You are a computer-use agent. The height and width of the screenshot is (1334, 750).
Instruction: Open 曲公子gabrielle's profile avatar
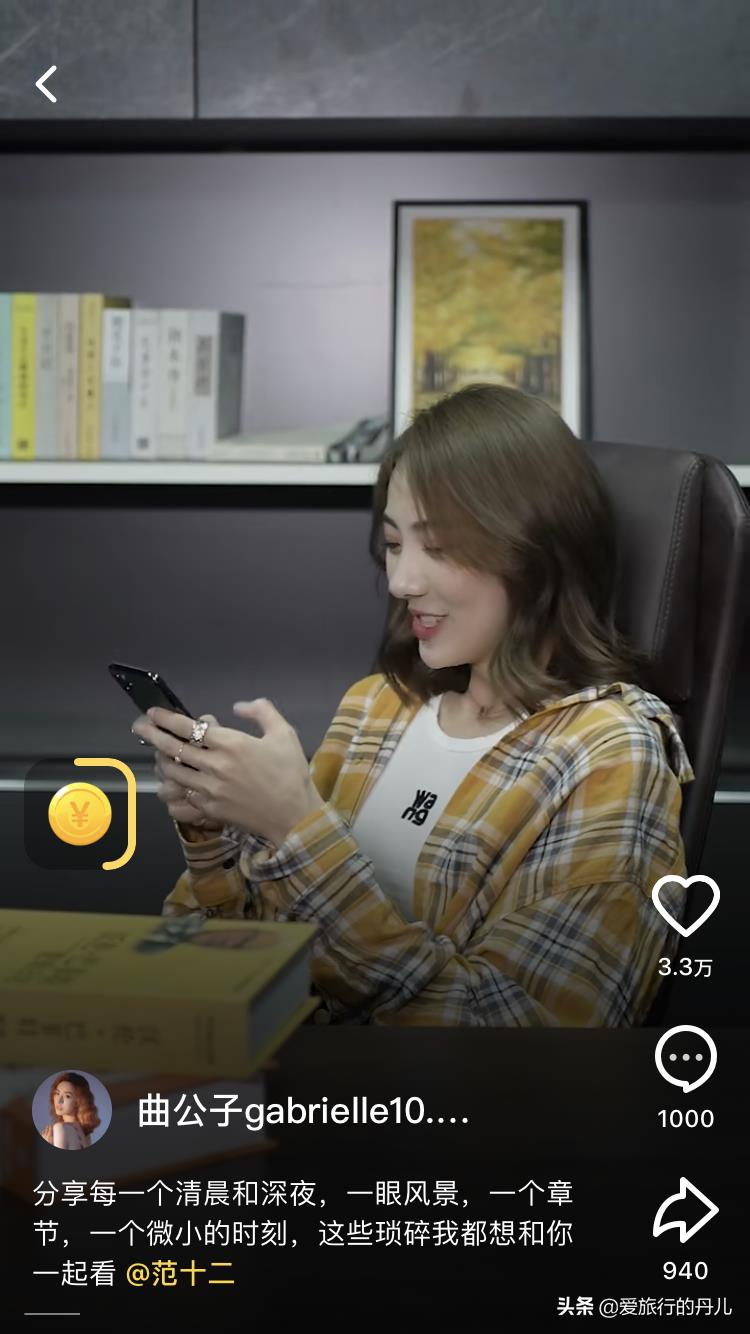click(72, 1110)
